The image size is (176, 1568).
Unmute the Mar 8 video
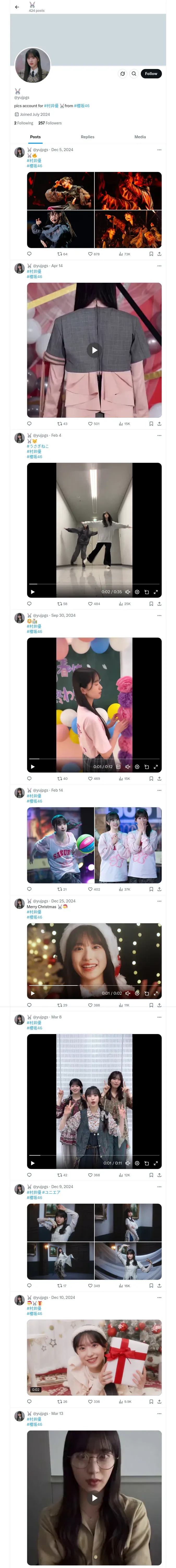(x=128, y=1163)
